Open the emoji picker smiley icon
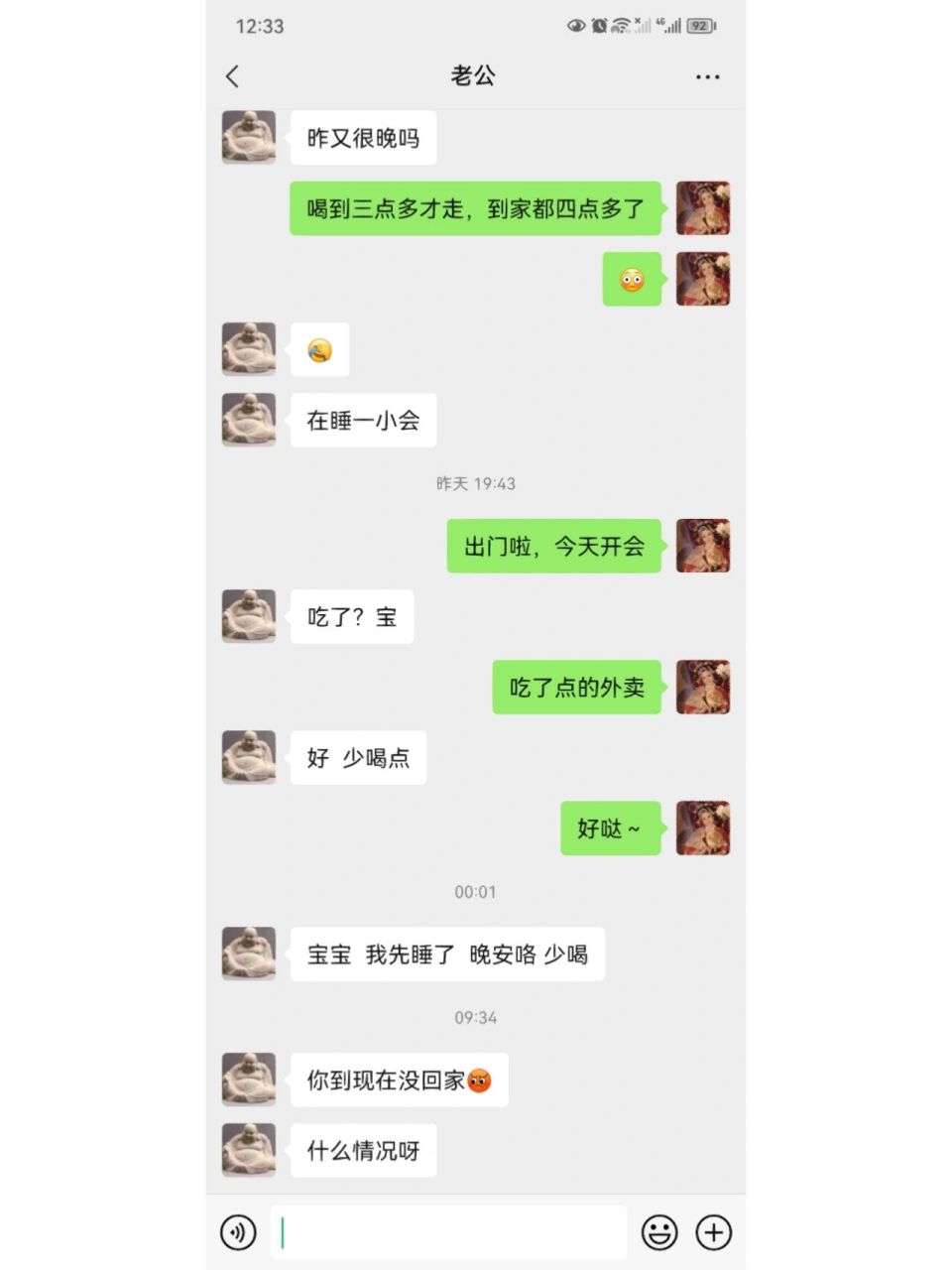Screen dimensions: 952x1270 [659, 1232]
